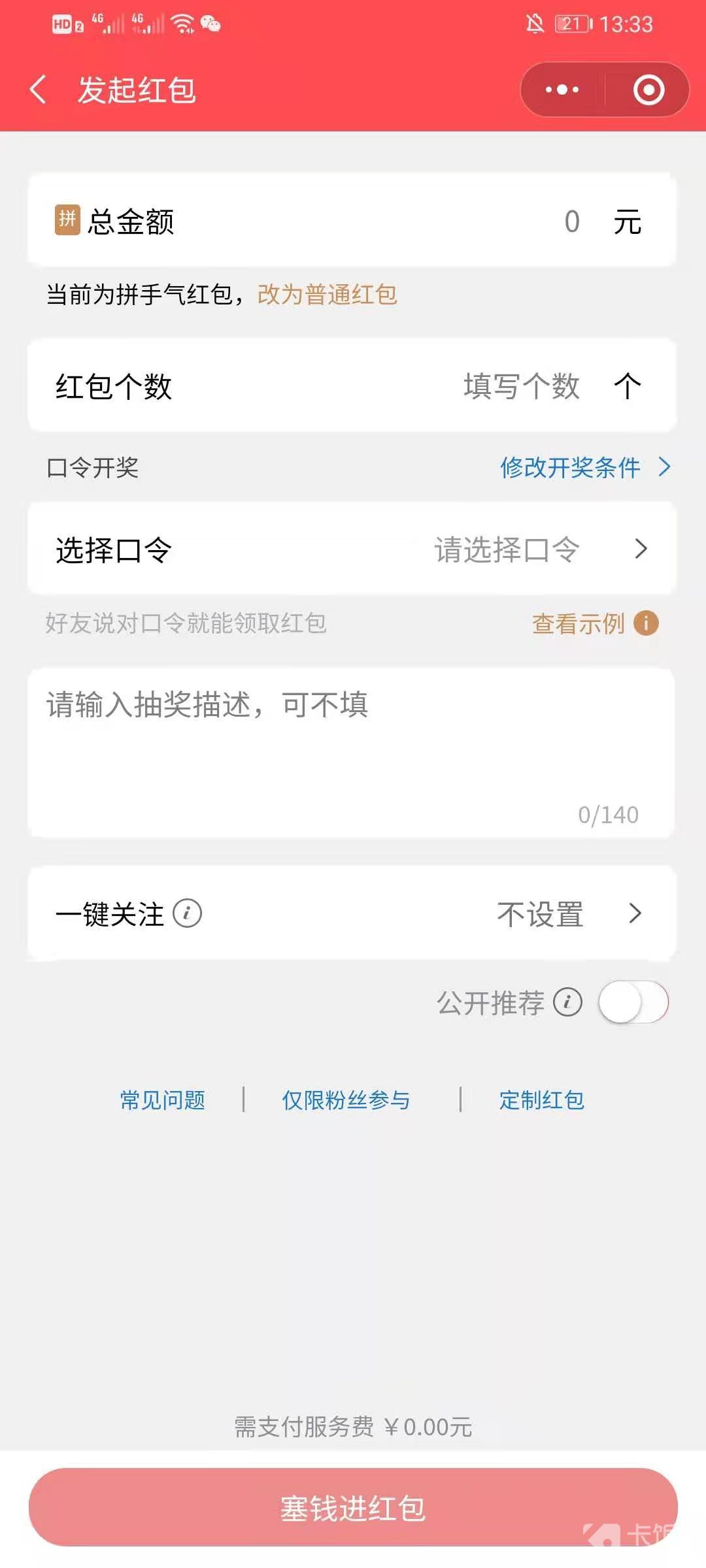This screenshot has width=706, height=1568.
Task: Toggle the 公开推荐 switch on
Action: tap(633, 1002)
